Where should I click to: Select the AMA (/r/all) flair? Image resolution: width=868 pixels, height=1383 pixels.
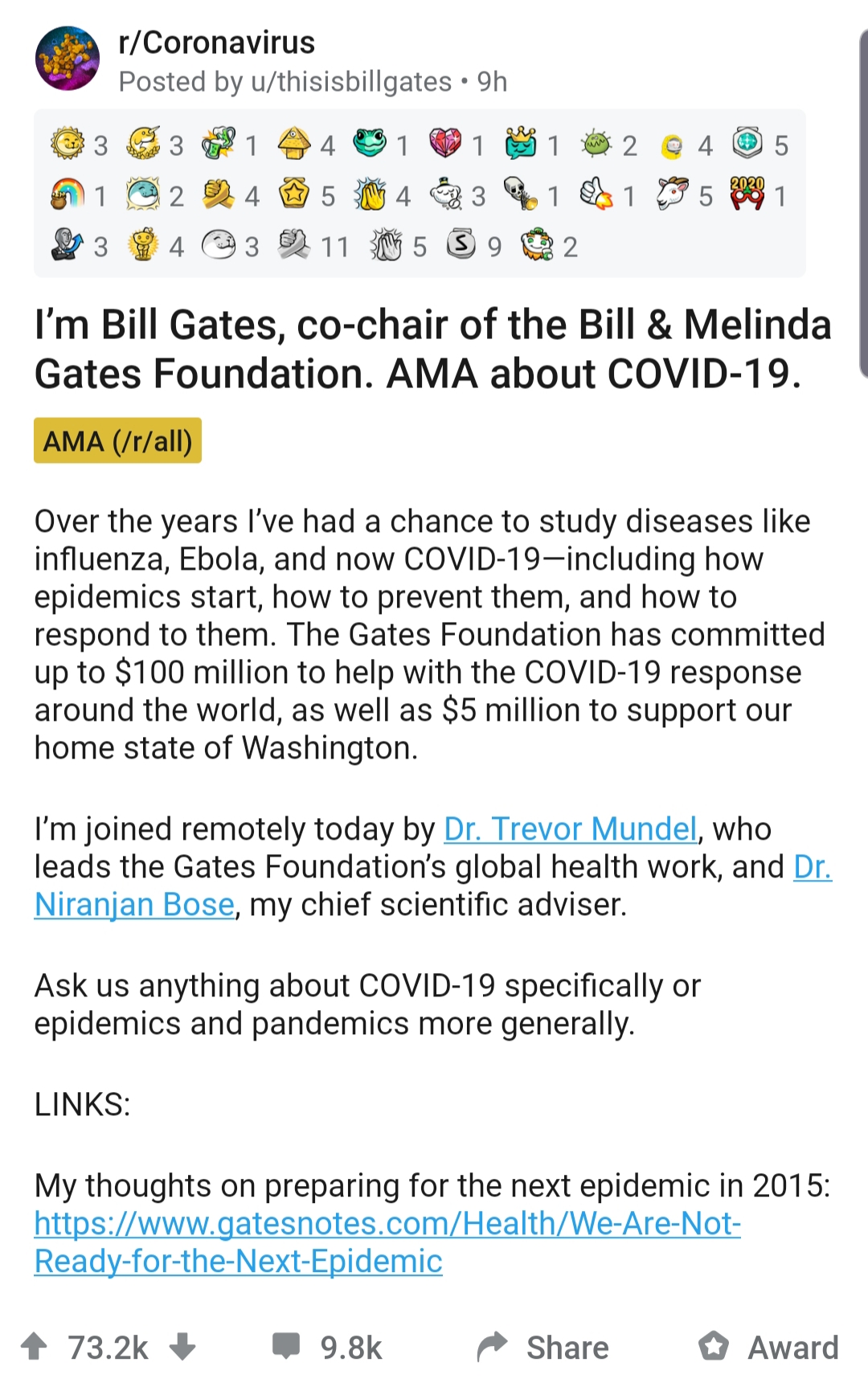117,441
